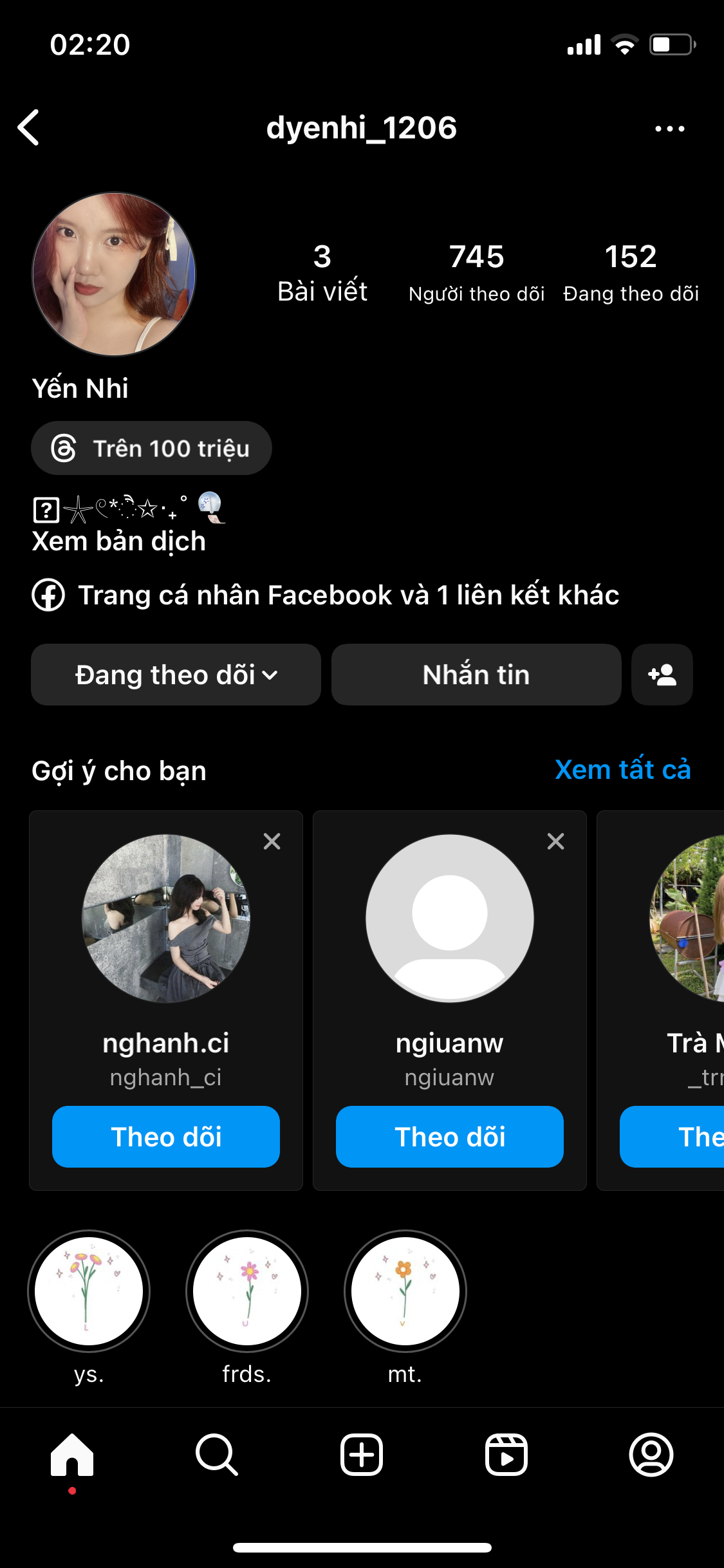Screen dimensions: 724x1568
Task: Dismiss the nghanh.ci suggestion card
Action: pyautogui.click(x=272, y=841)
